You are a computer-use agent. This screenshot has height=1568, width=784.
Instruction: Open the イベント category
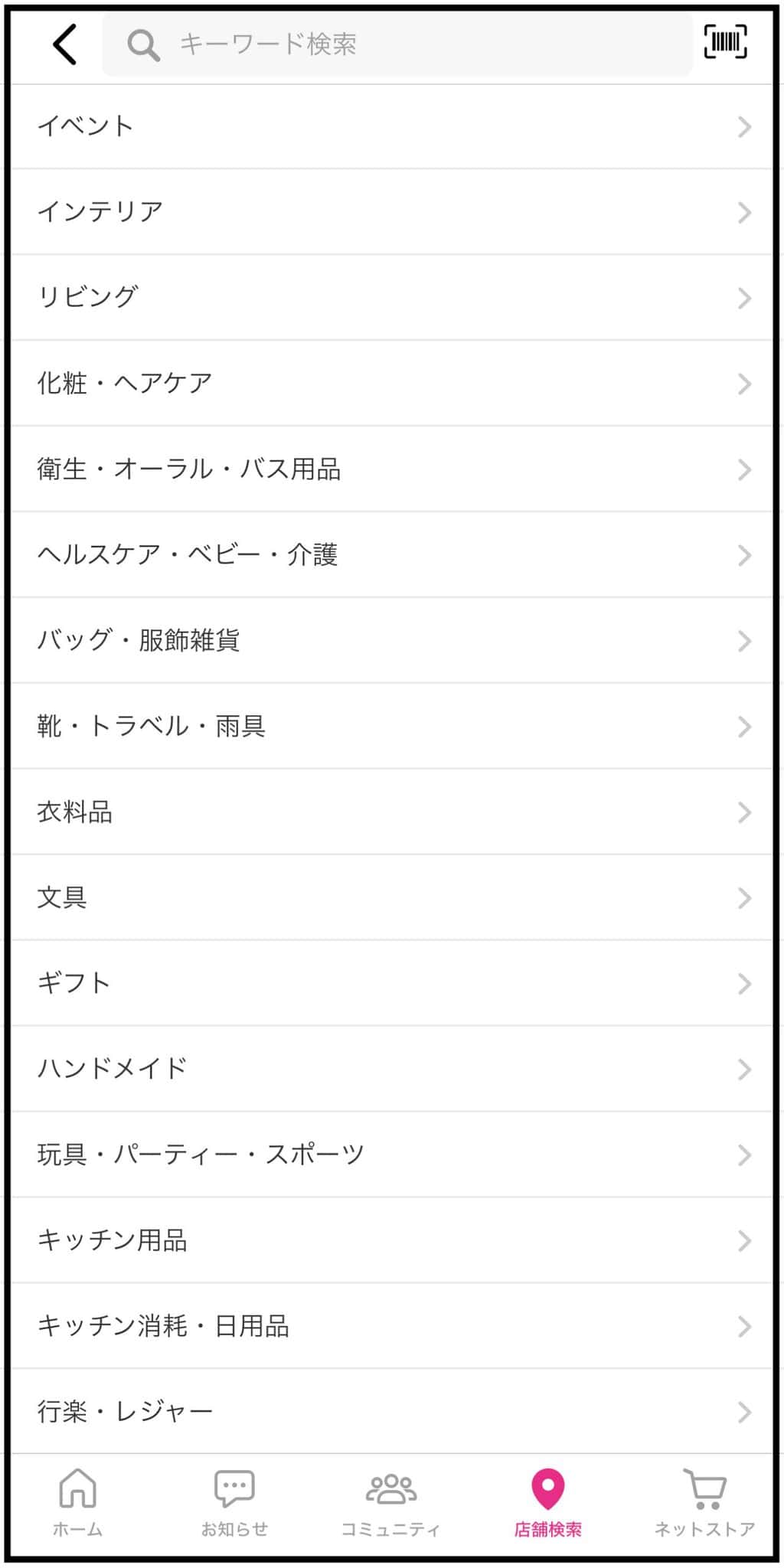392,126
